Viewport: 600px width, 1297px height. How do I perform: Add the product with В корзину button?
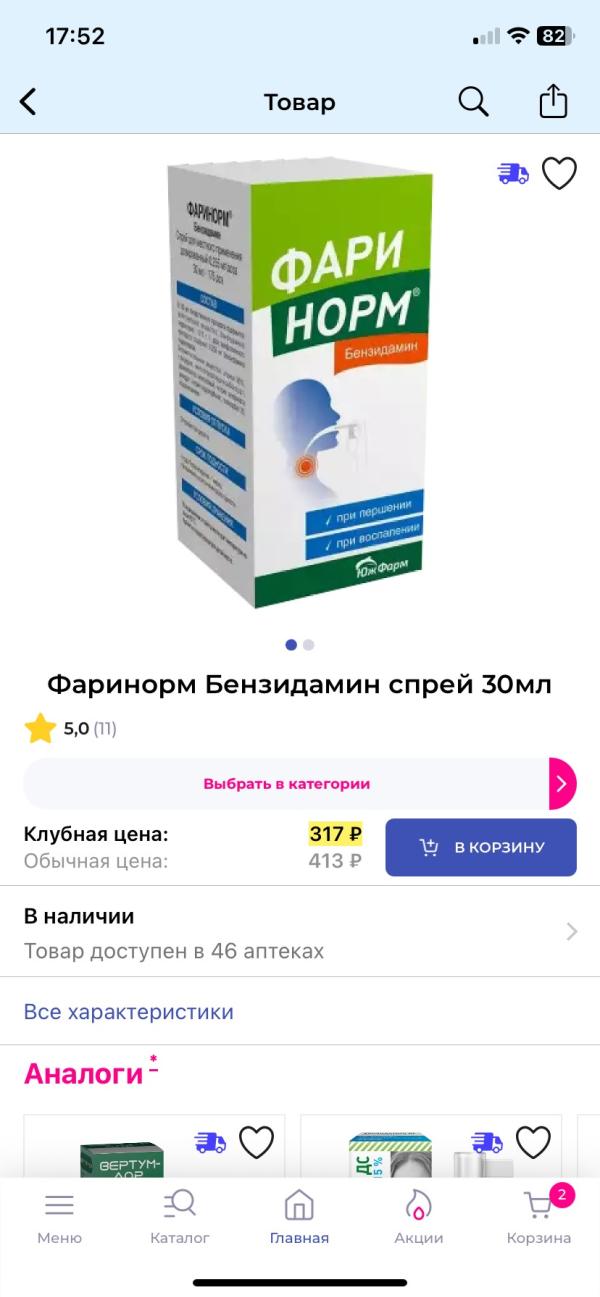(481, 847)
